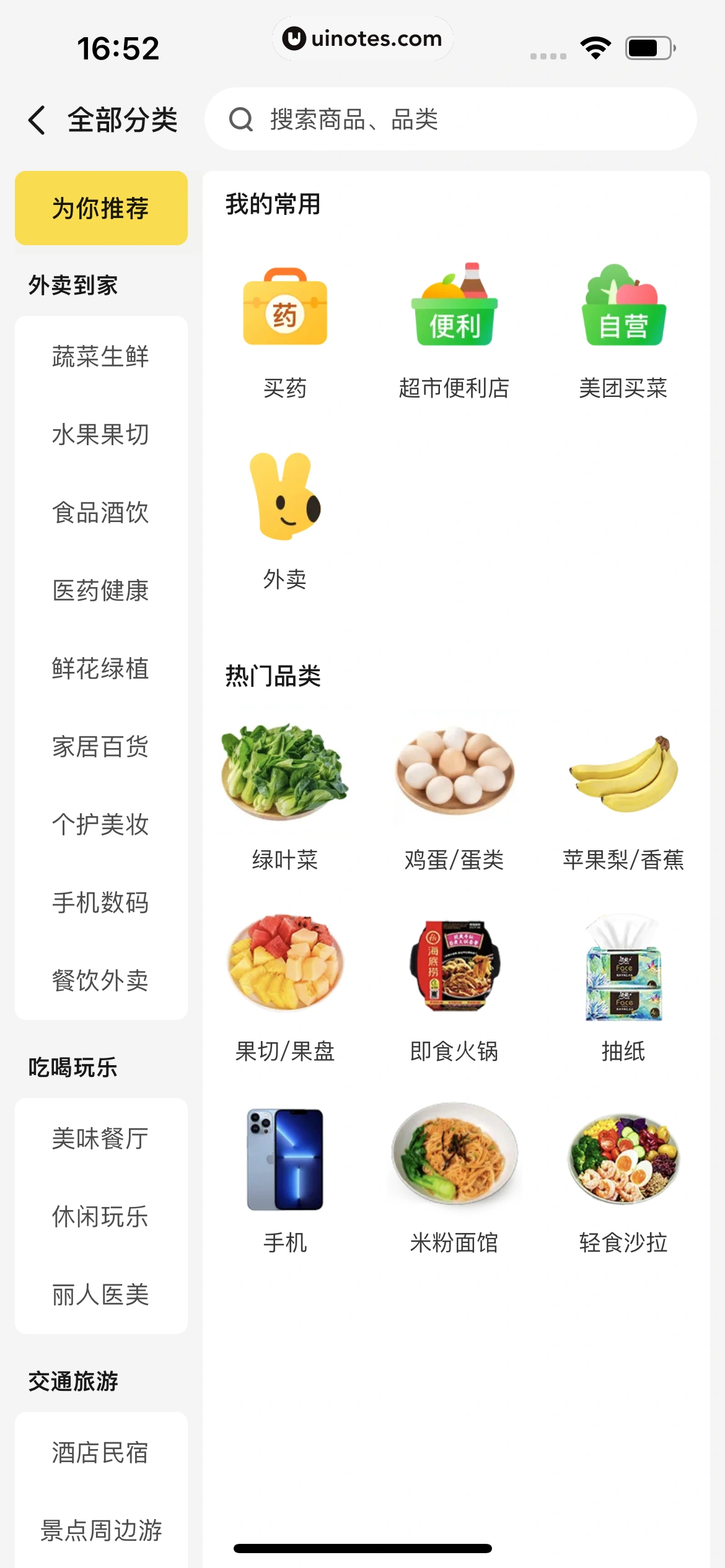Open 轻食沙拉 category
This screenshot has width=725, height=1568.
tap(623, 1180)
